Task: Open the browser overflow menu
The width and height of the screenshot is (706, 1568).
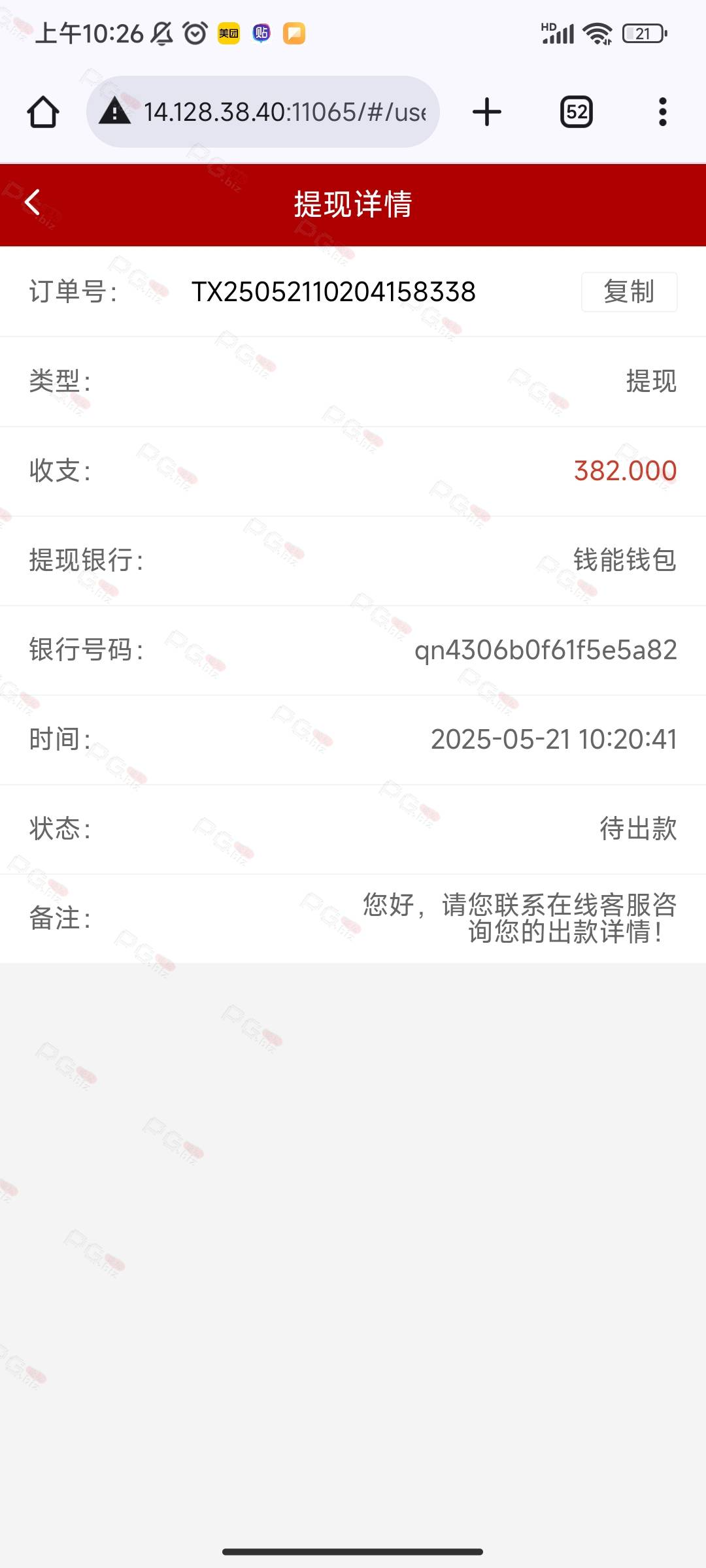Action: click(x=663, y=112)
